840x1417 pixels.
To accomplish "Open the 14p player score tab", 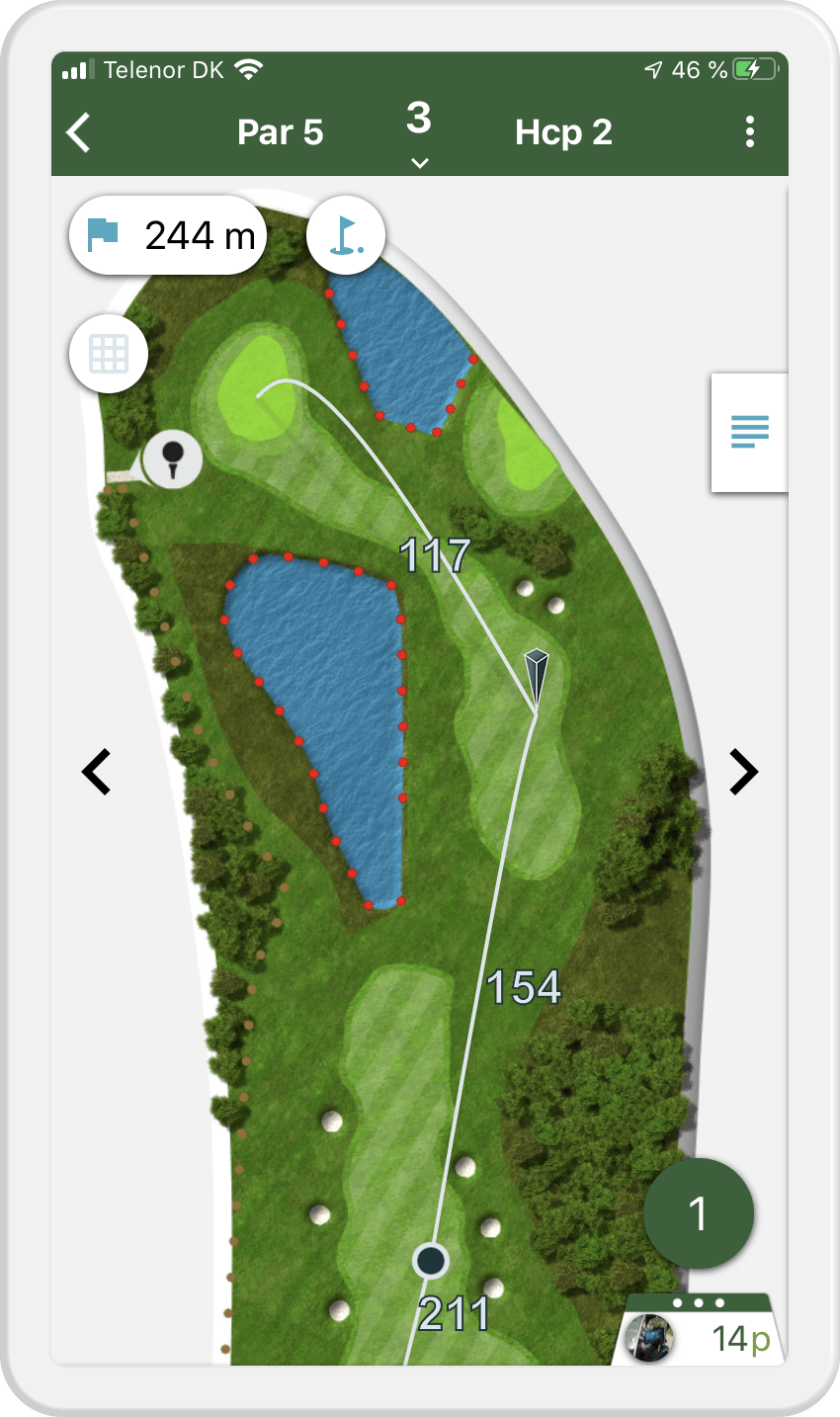I will 700,1330.
